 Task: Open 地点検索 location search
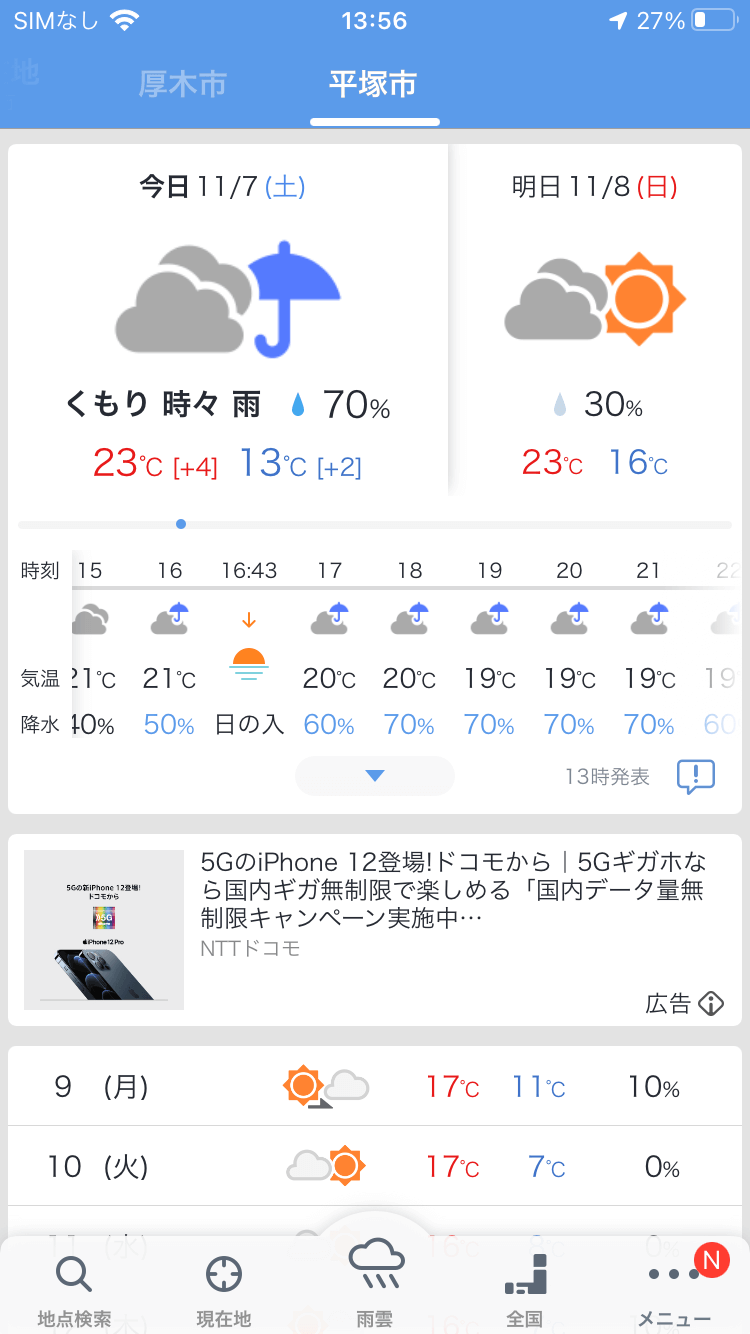click(74, 1290)
